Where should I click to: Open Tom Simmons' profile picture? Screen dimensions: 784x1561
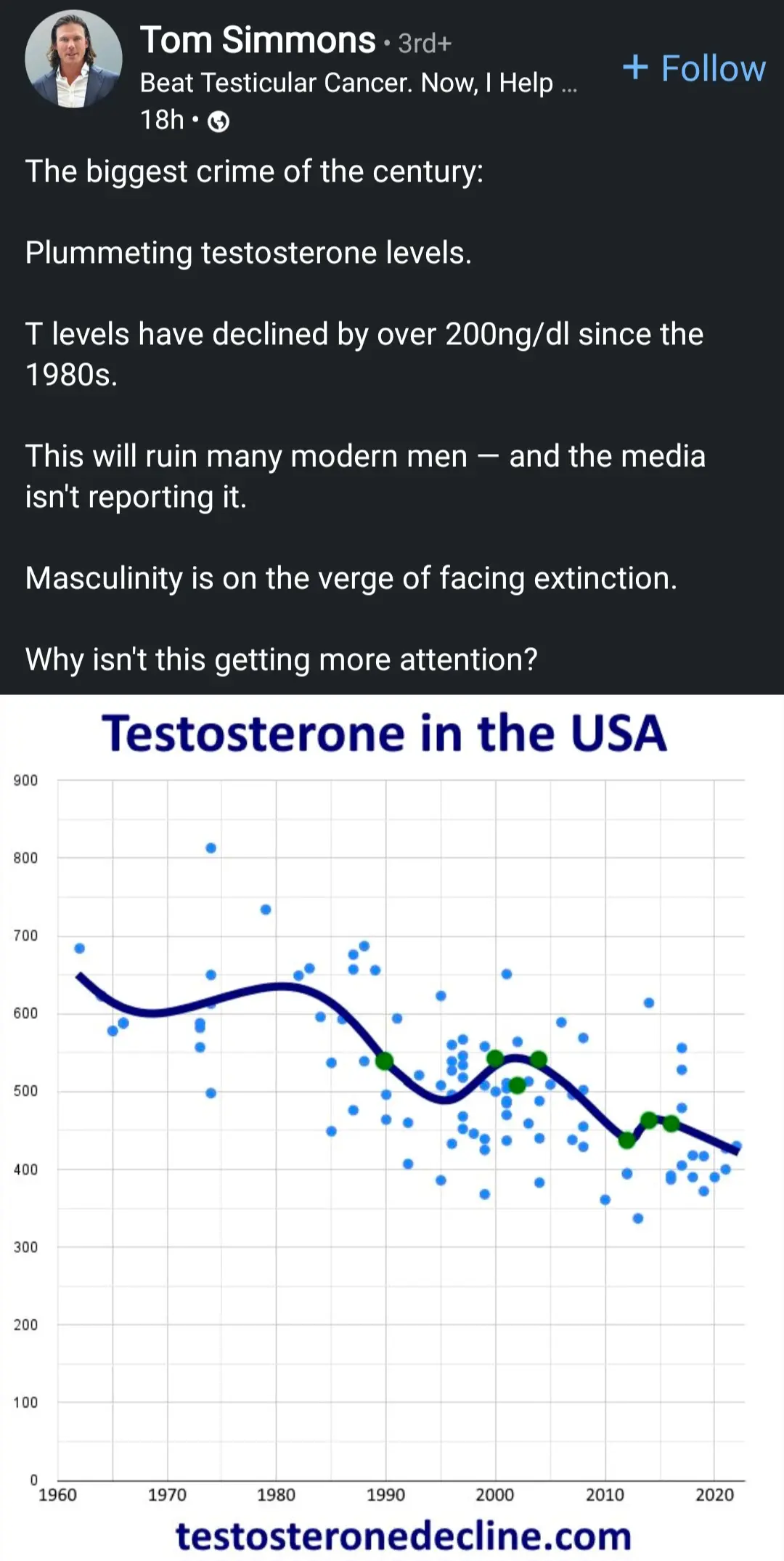(73, 59)
